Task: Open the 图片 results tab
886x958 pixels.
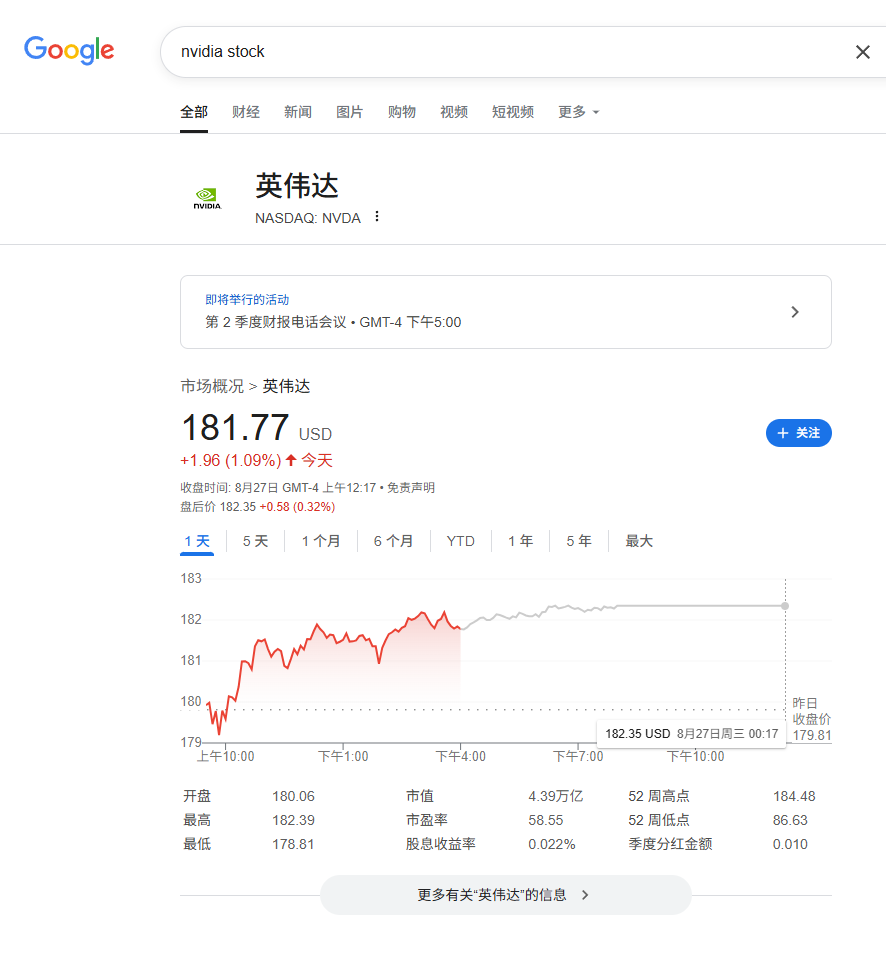Action: click(x=350, y=112)
